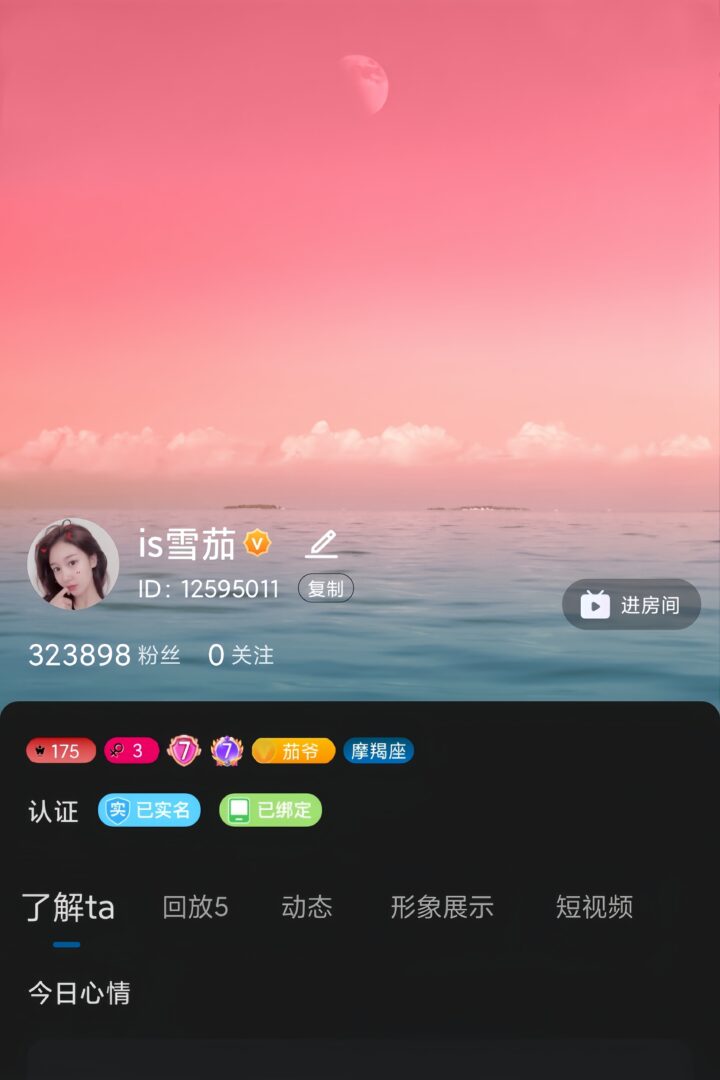This screenshot has height=1080, width=720.
Task: Switch to the 回放5 tab
Action: click(195, 907)
